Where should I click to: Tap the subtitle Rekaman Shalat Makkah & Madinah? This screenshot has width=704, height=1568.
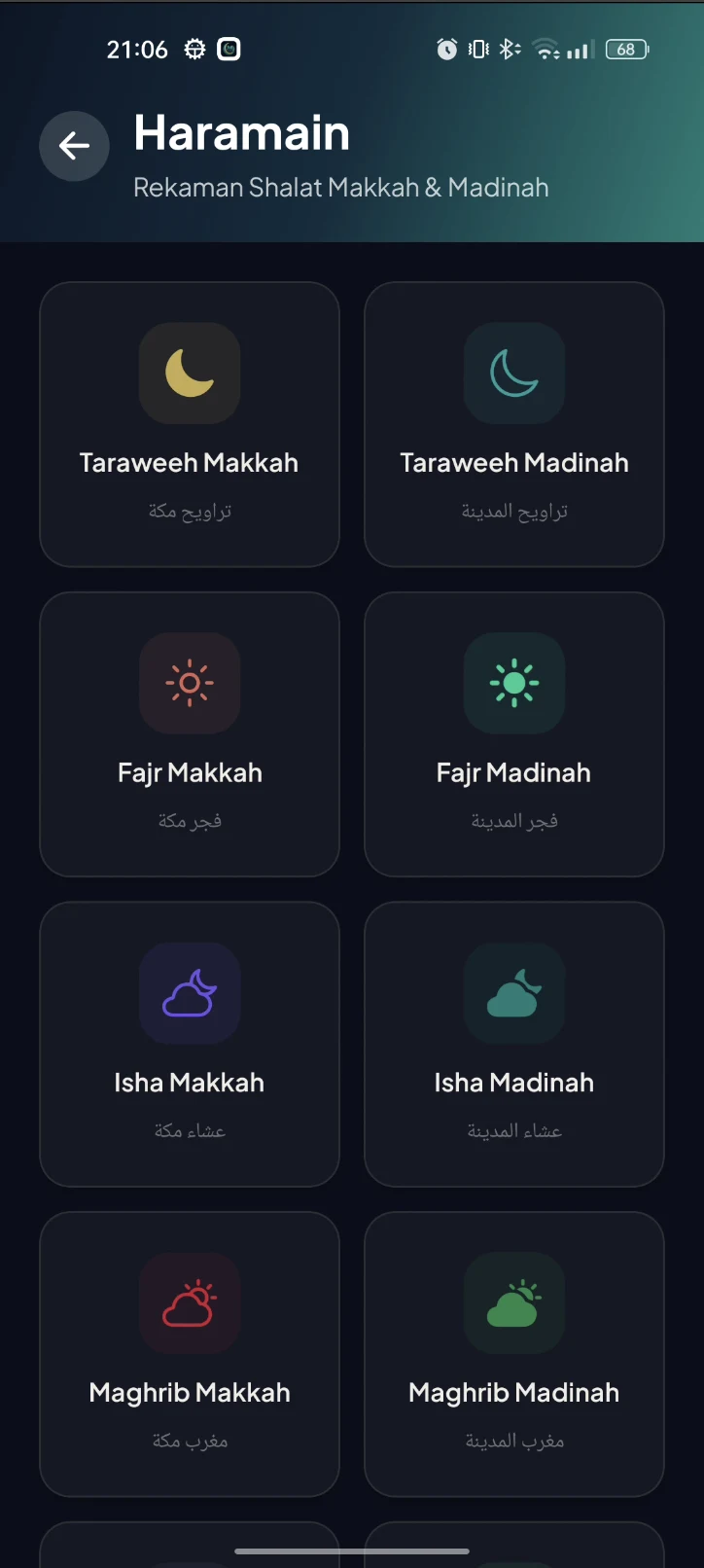(339, 187)
